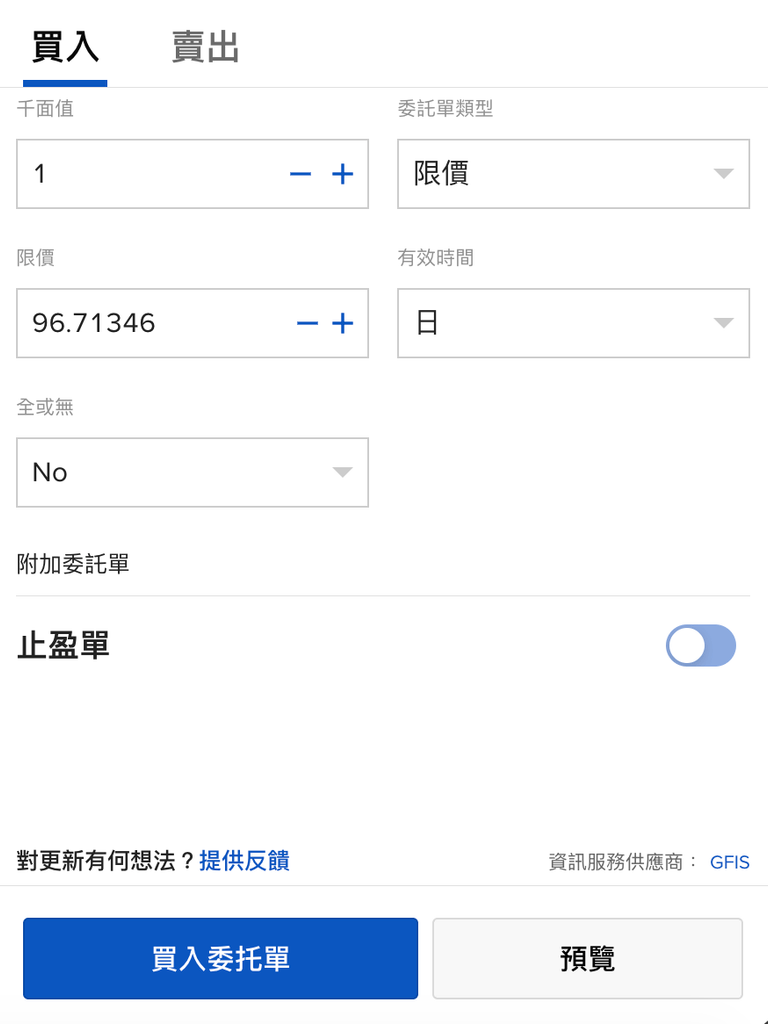The height and width of the screenshot is (1024, 768).
Task: Open the 有效時間 dropdown
Action: tap(573, 323)
